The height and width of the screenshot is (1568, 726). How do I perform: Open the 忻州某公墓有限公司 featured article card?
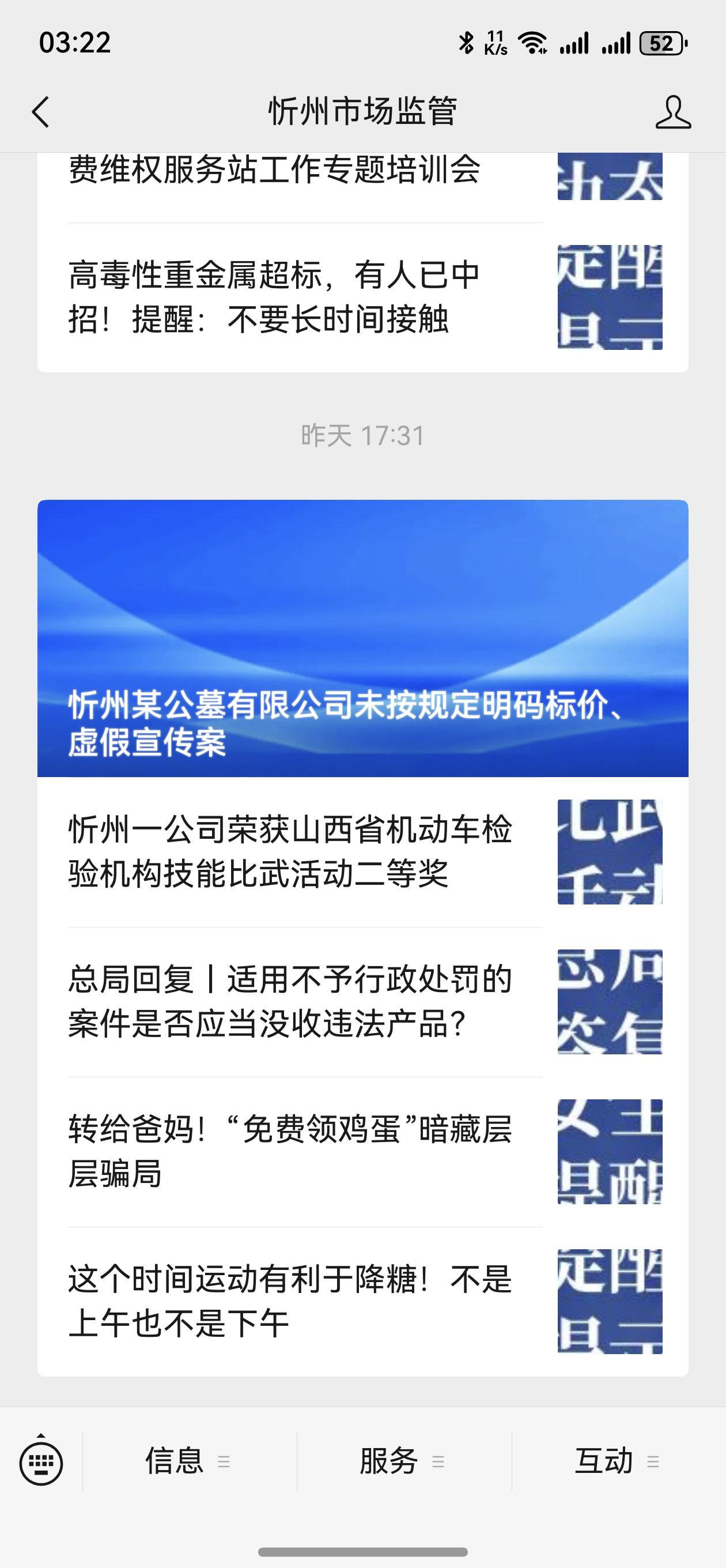[x=362, y=638]
